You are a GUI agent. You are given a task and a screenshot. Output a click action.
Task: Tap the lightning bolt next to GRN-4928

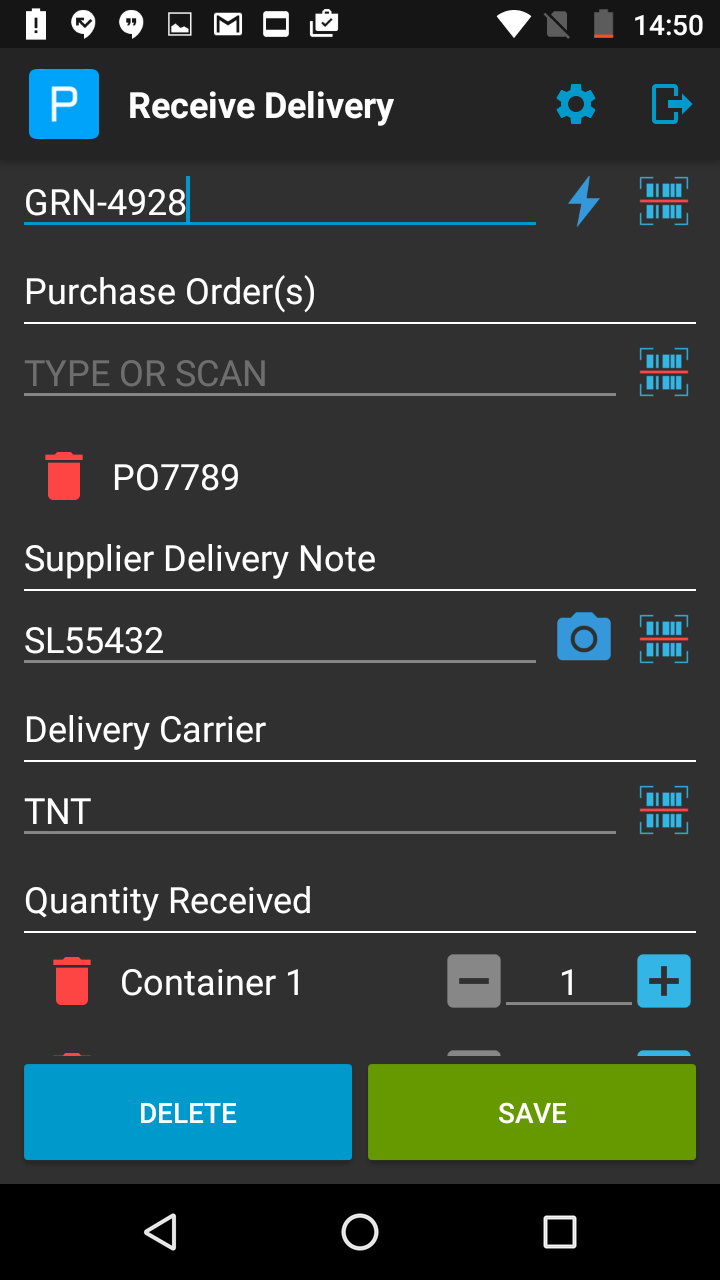584,201
